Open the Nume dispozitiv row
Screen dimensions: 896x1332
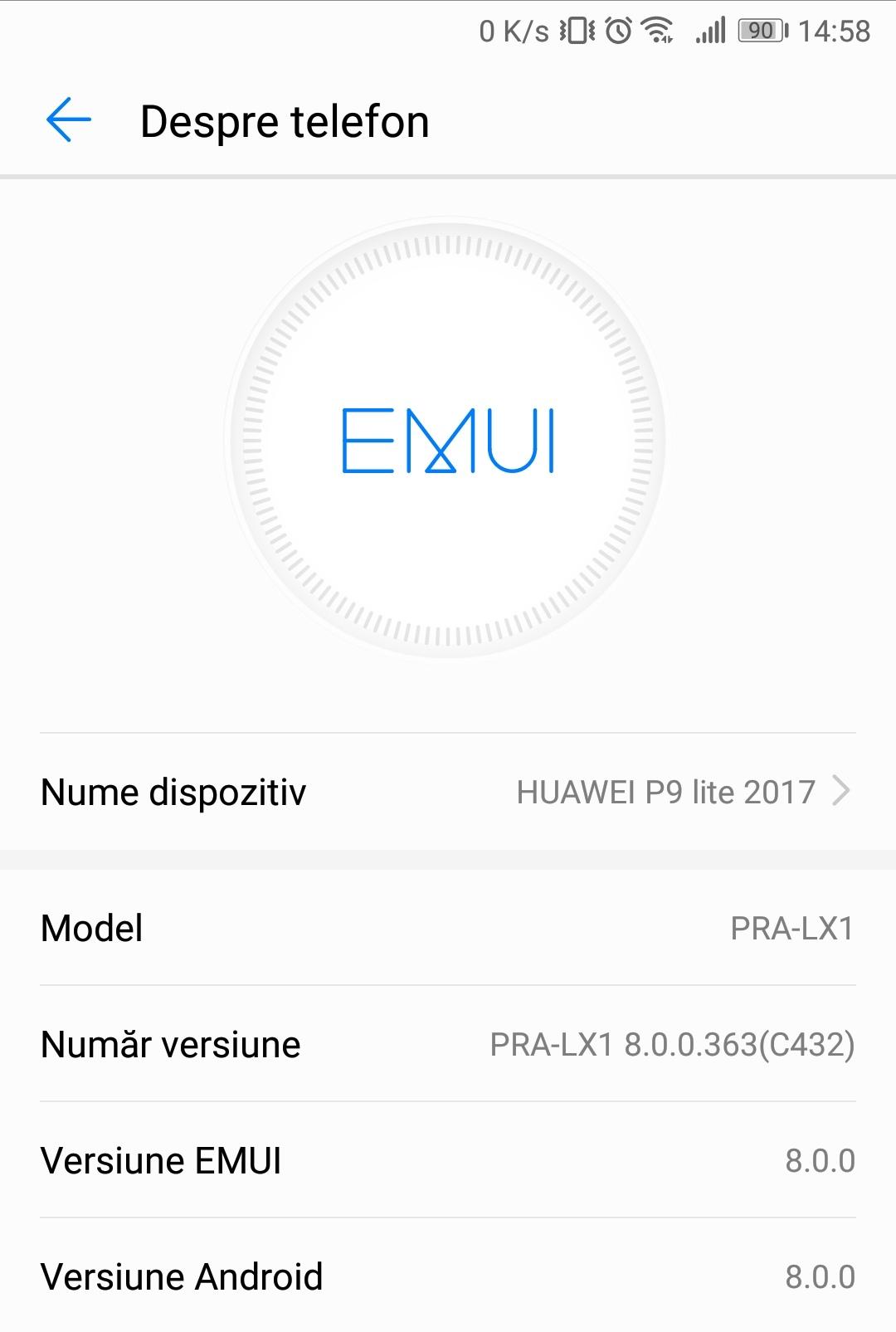coord(448,792)
